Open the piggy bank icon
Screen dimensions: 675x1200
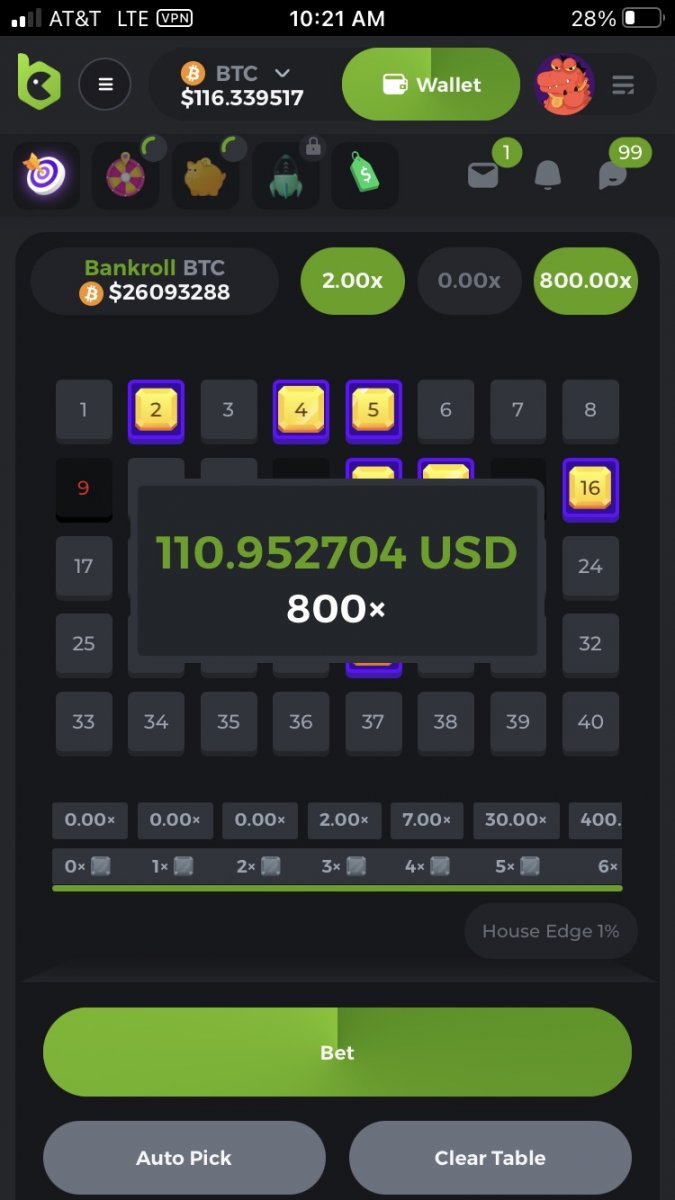click(x=205, y=175)
